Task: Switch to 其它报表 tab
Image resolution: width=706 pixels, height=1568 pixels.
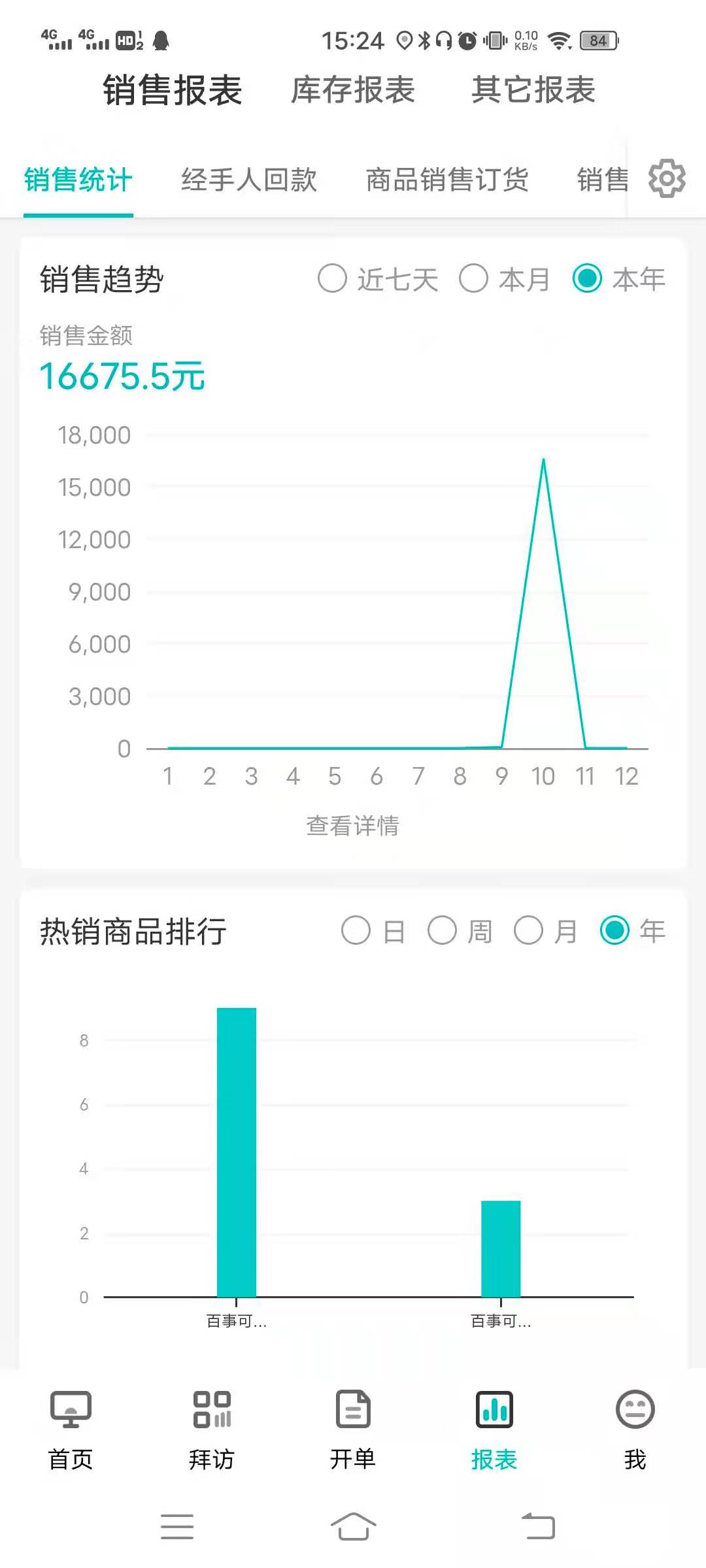Action: coord(533,90)
